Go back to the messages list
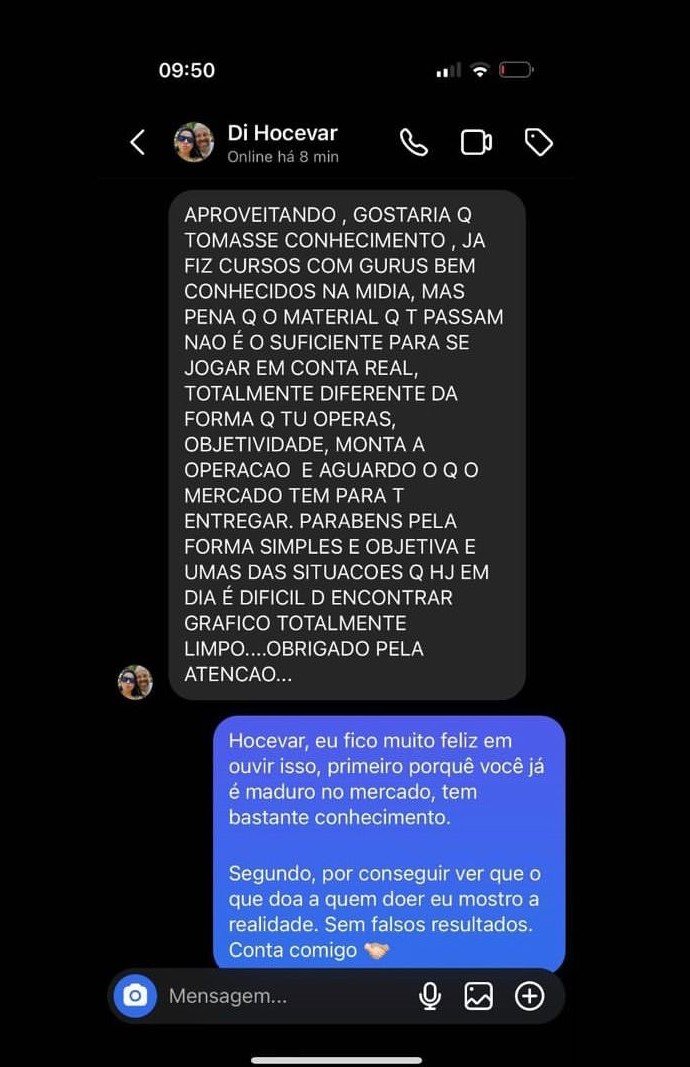This screenshot has height=1067, width=690. pos(138,143)
